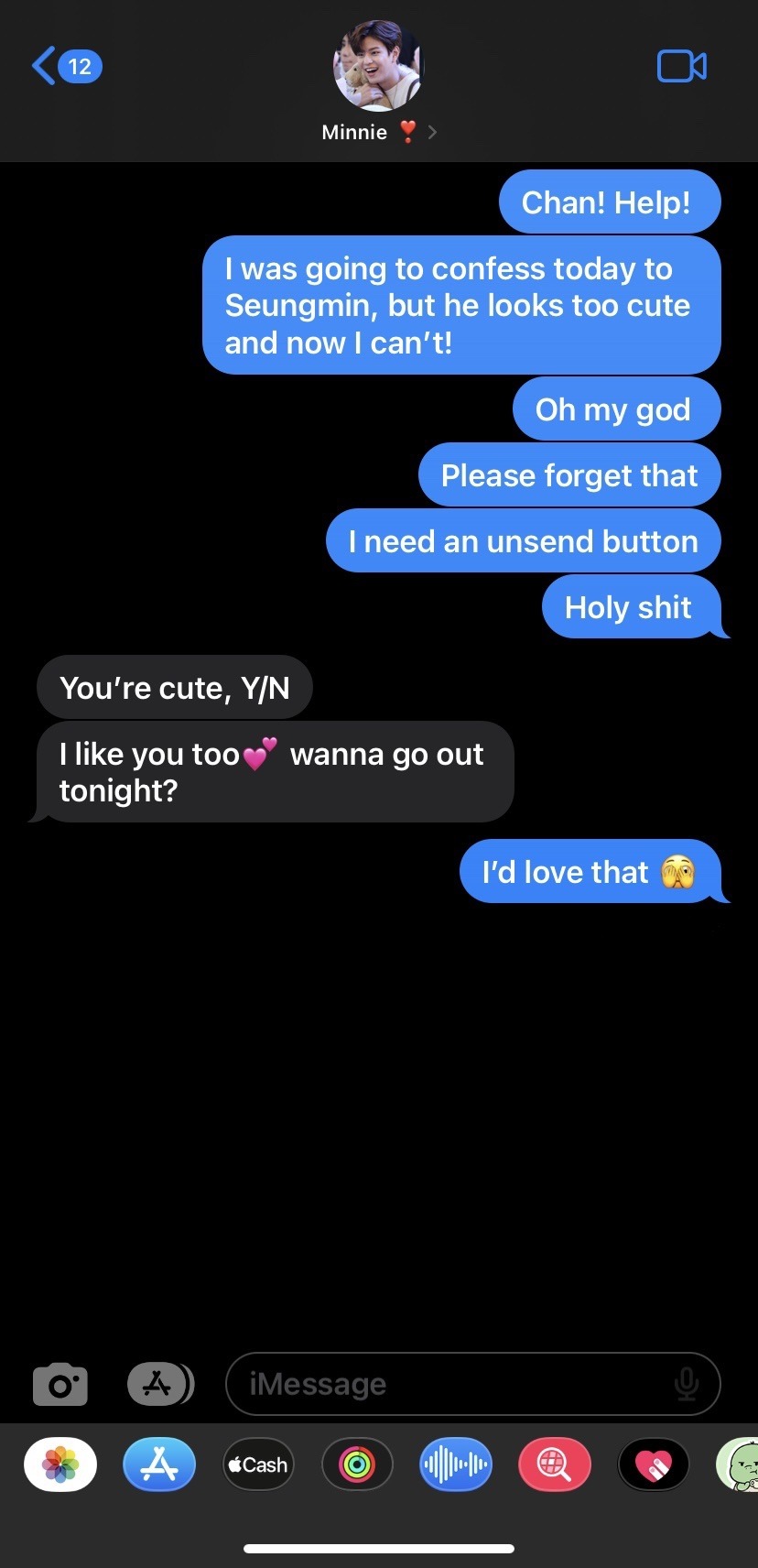The image size is (758, 1568).
Task: Open the camera to take a photo
Action: click(x=60, y=1384)
